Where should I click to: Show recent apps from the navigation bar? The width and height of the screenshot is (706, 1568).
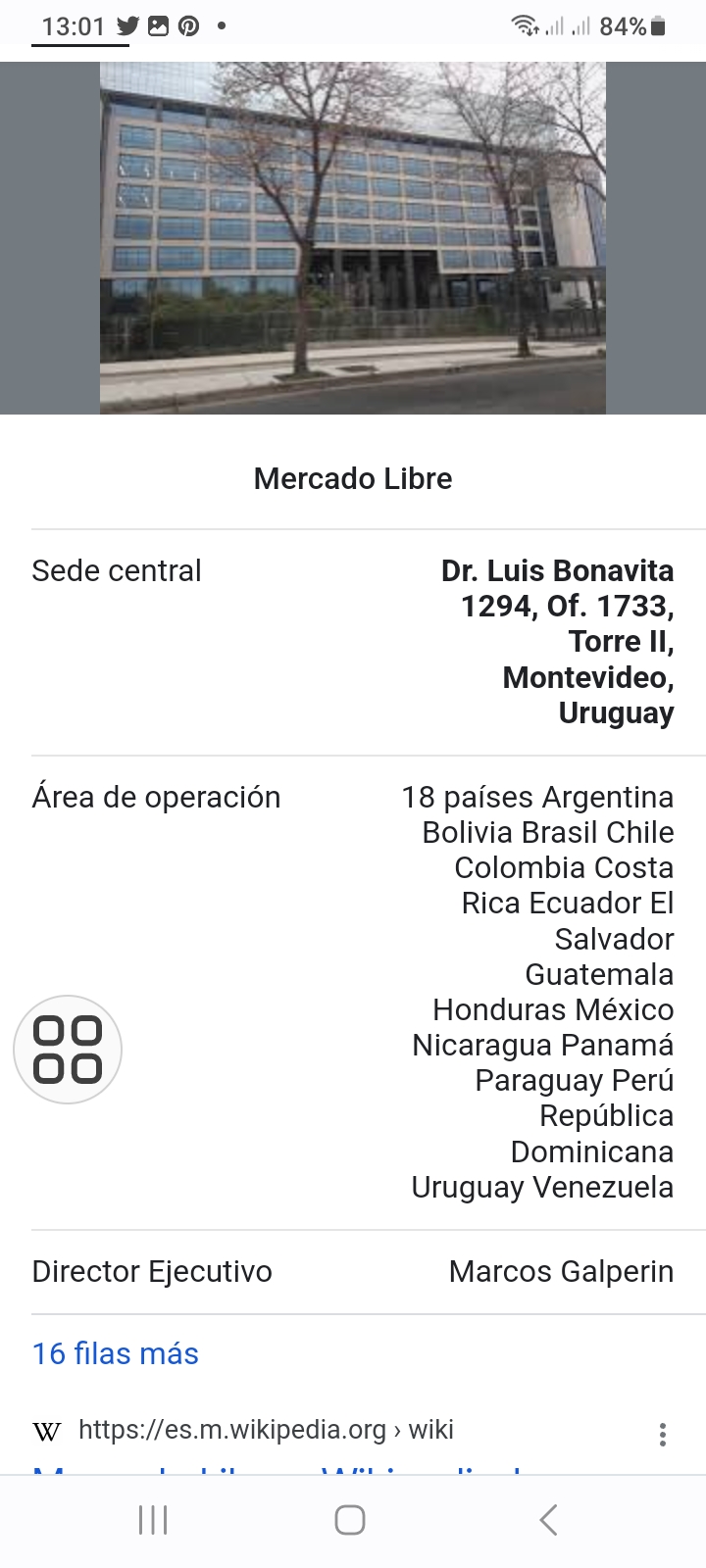153,1520
